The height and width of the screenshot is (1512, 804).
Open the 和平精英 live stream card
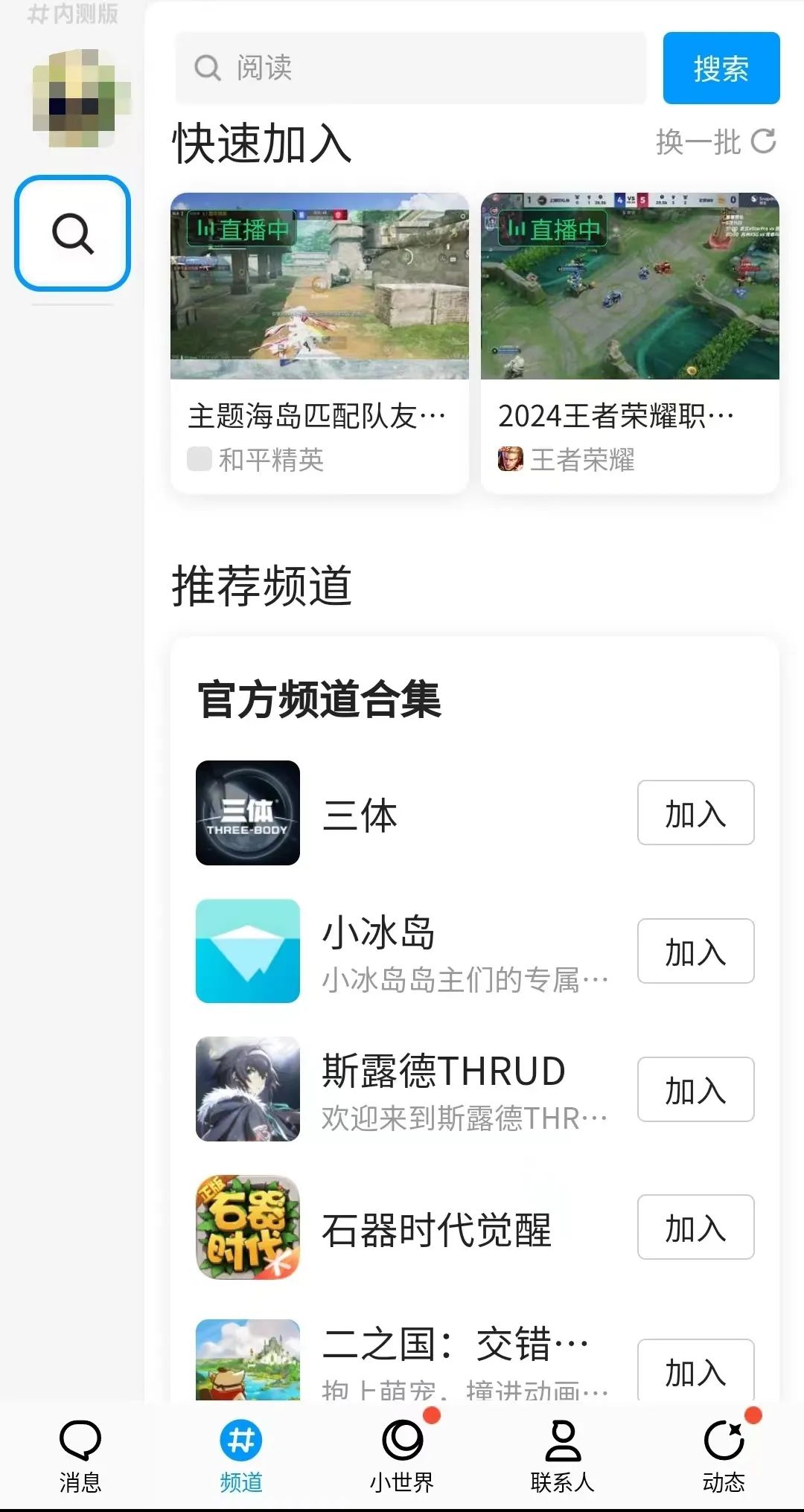(x=319, y=342)
